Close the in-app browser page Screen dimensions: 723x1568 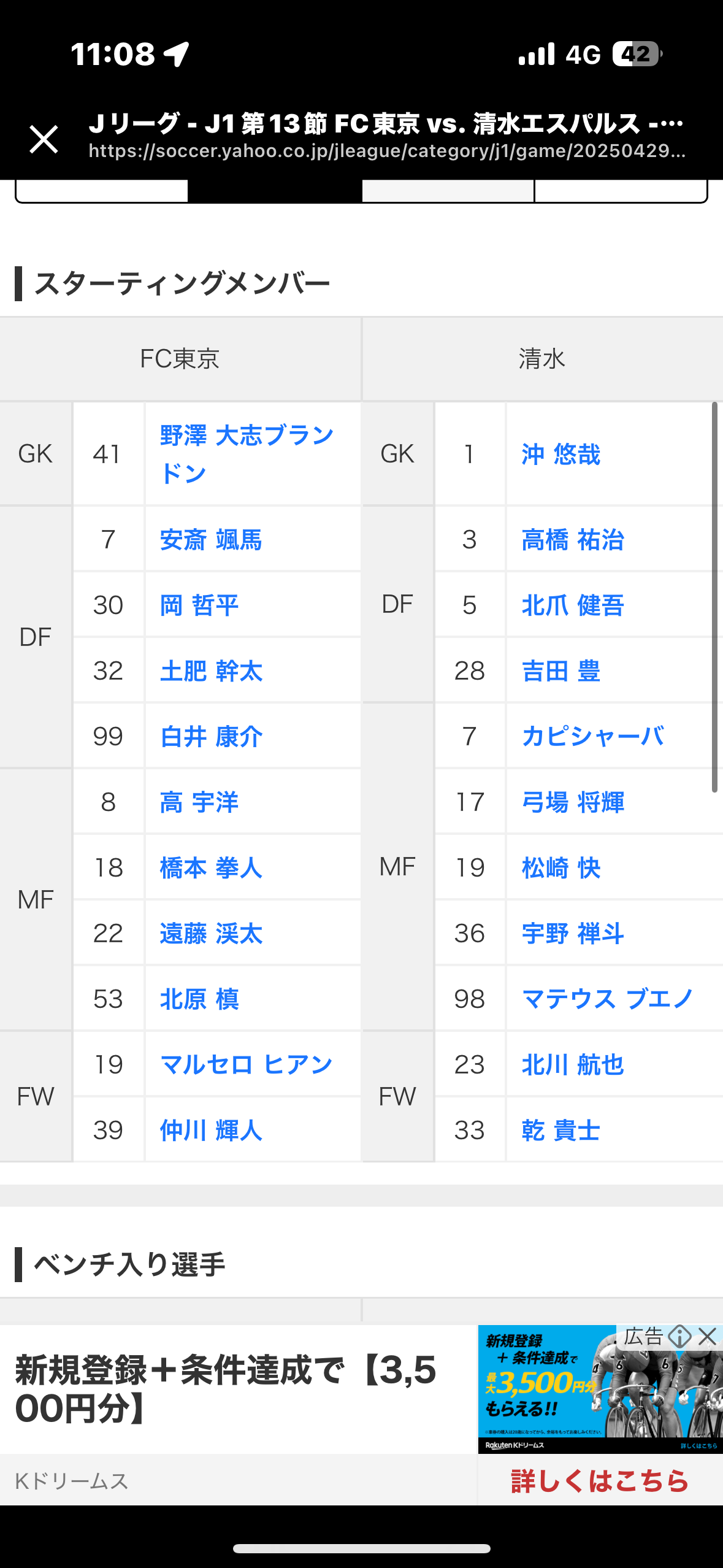coord(44,139)
